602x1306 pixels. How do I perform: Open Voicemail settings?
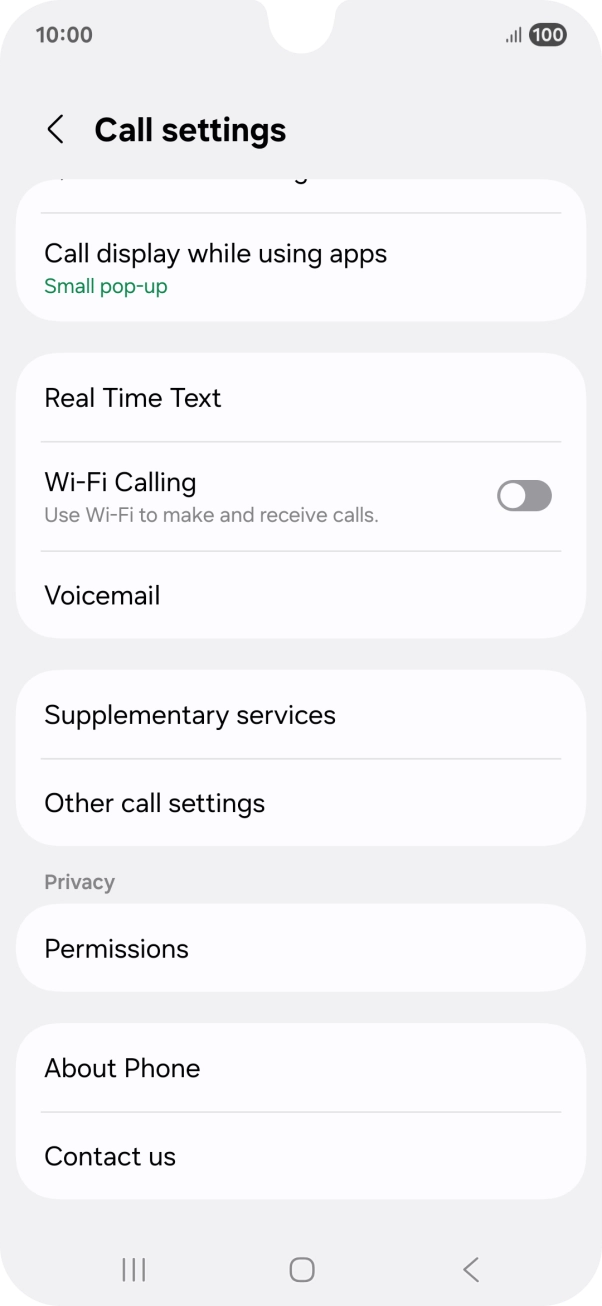click(300, 596)
